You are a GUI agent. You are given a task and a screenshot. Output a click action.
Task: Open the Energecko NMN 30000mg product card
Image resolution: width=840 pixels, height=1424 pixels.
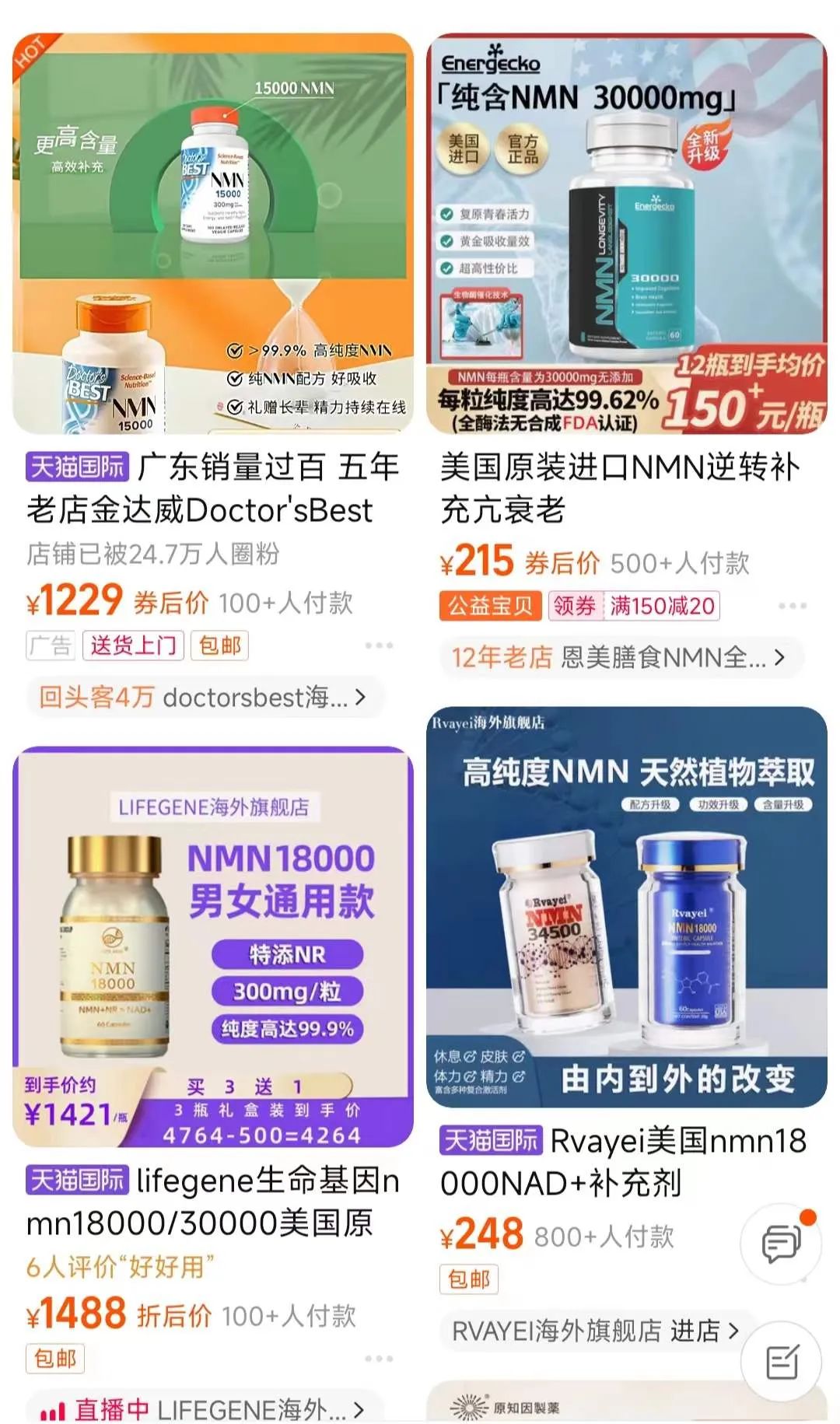coord(627,233)
